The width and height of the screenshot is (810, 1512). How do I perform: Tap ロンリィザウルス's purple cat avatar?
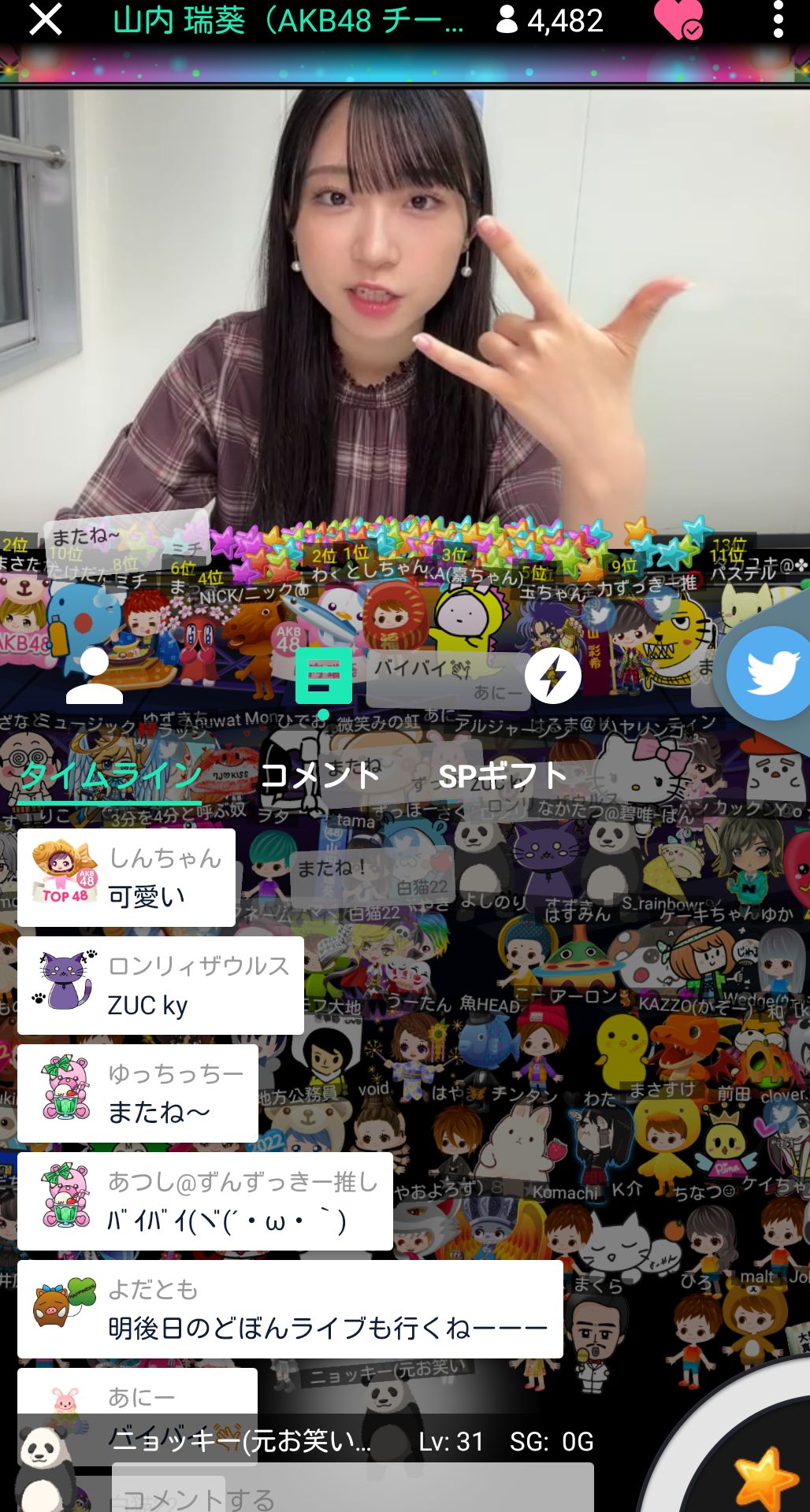tap(63, 983)
